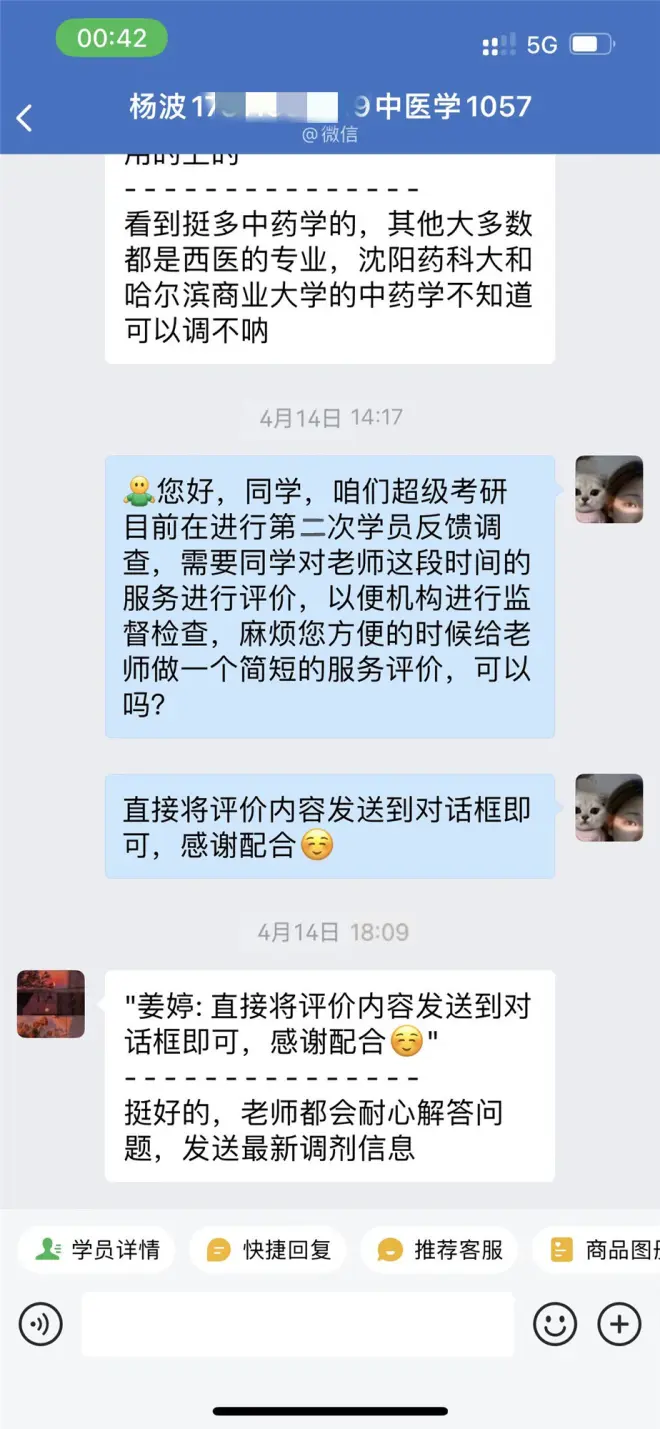This screenshot has height=1429, width=660.
Task: Open the emoji picker
Action: [554, 1325]
